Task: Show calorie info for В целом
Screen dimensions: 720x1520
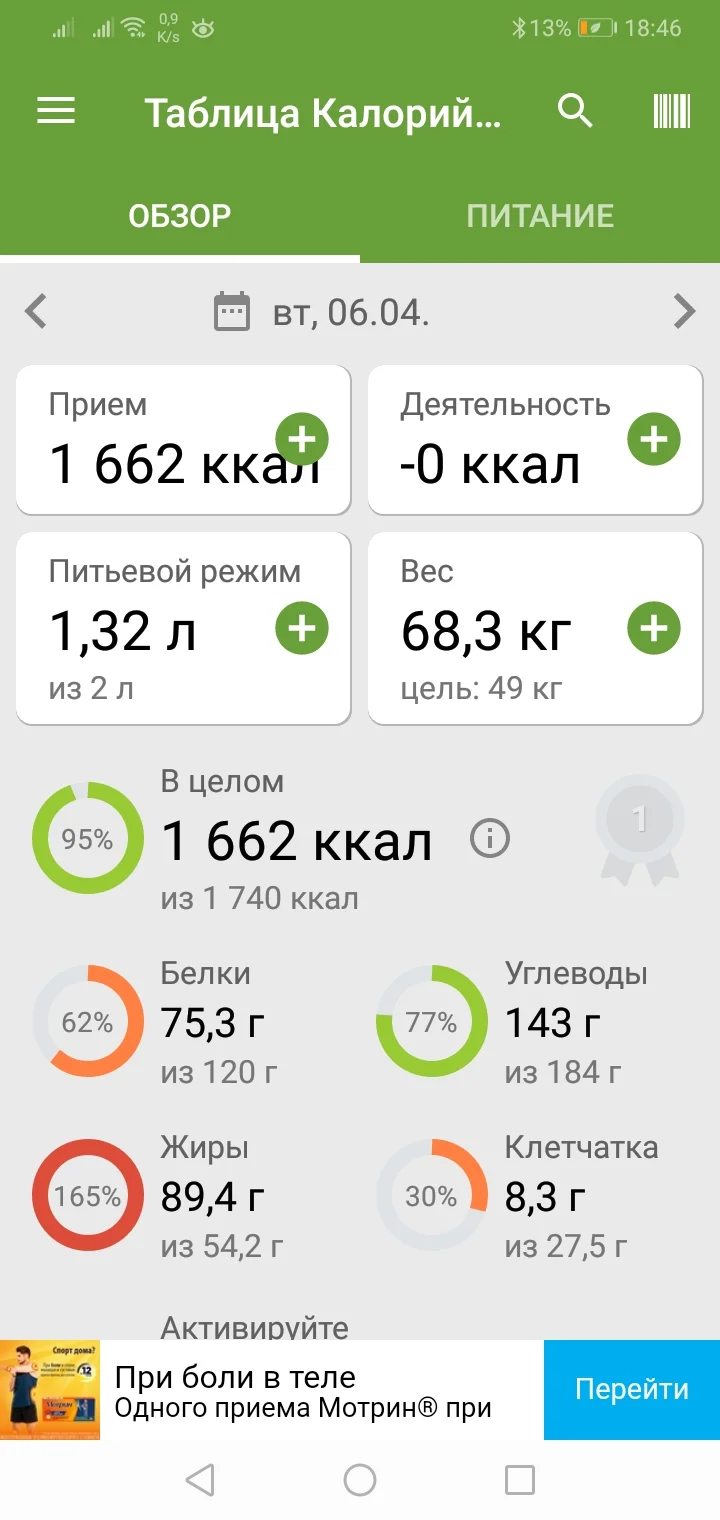Action: coord(490,840)
